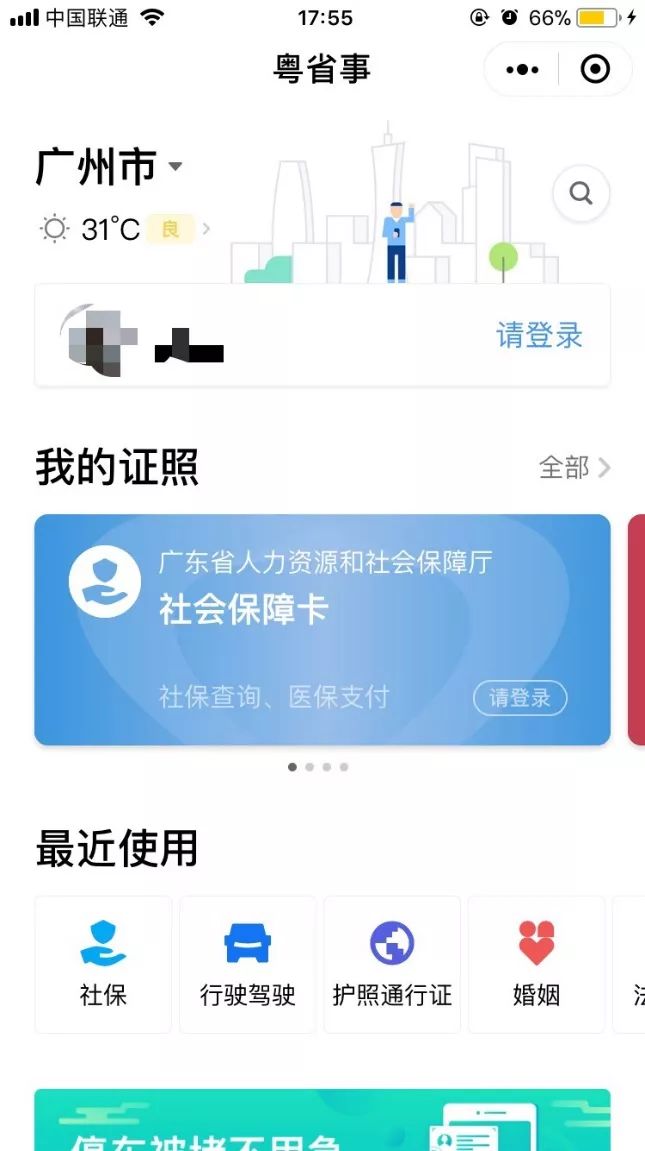Expand the 广州市 city selector
645x1151 pixels.
click(110, 166)
